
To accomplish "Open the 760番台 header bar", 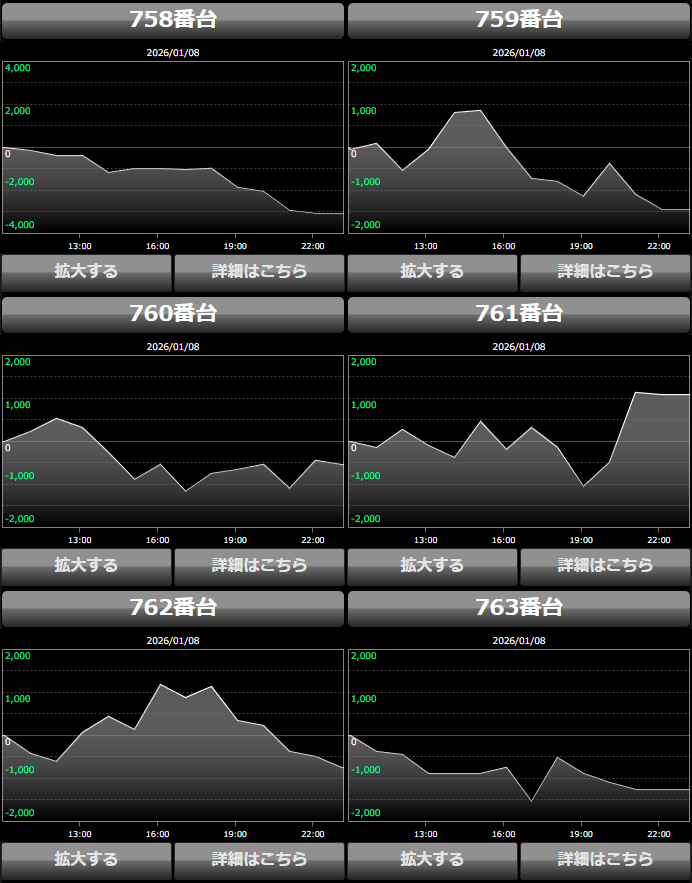I will (x=173, y=314).
